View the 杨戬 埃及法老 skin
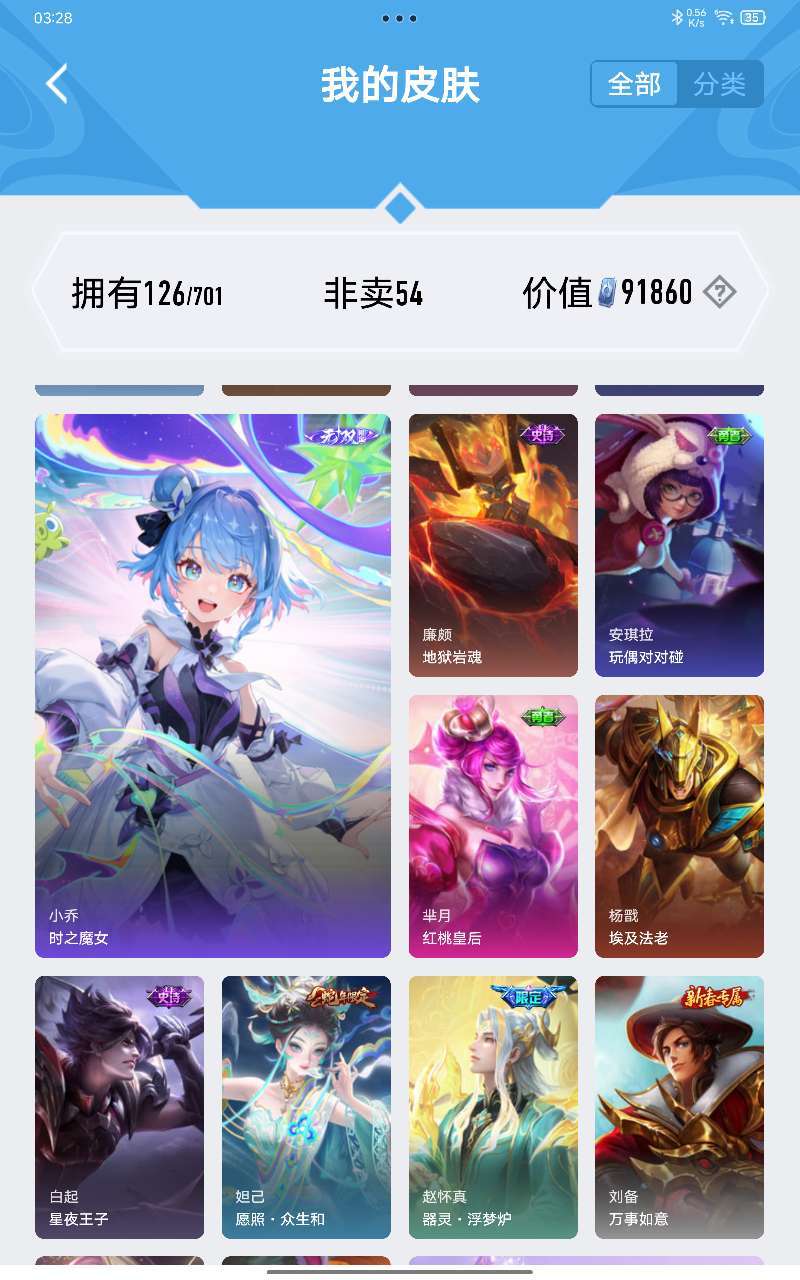800x1280 pixels. tap(679, 827)
